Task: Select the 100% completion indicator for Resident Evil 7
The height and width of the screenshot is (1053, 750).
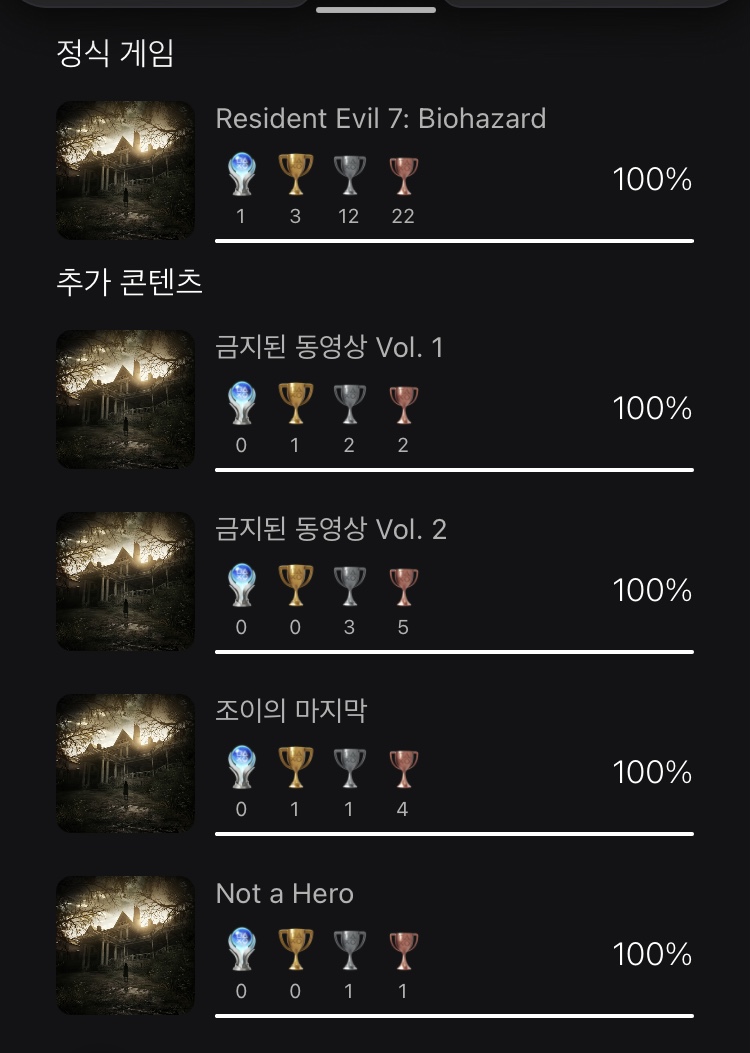Action: tap(651, 180)
